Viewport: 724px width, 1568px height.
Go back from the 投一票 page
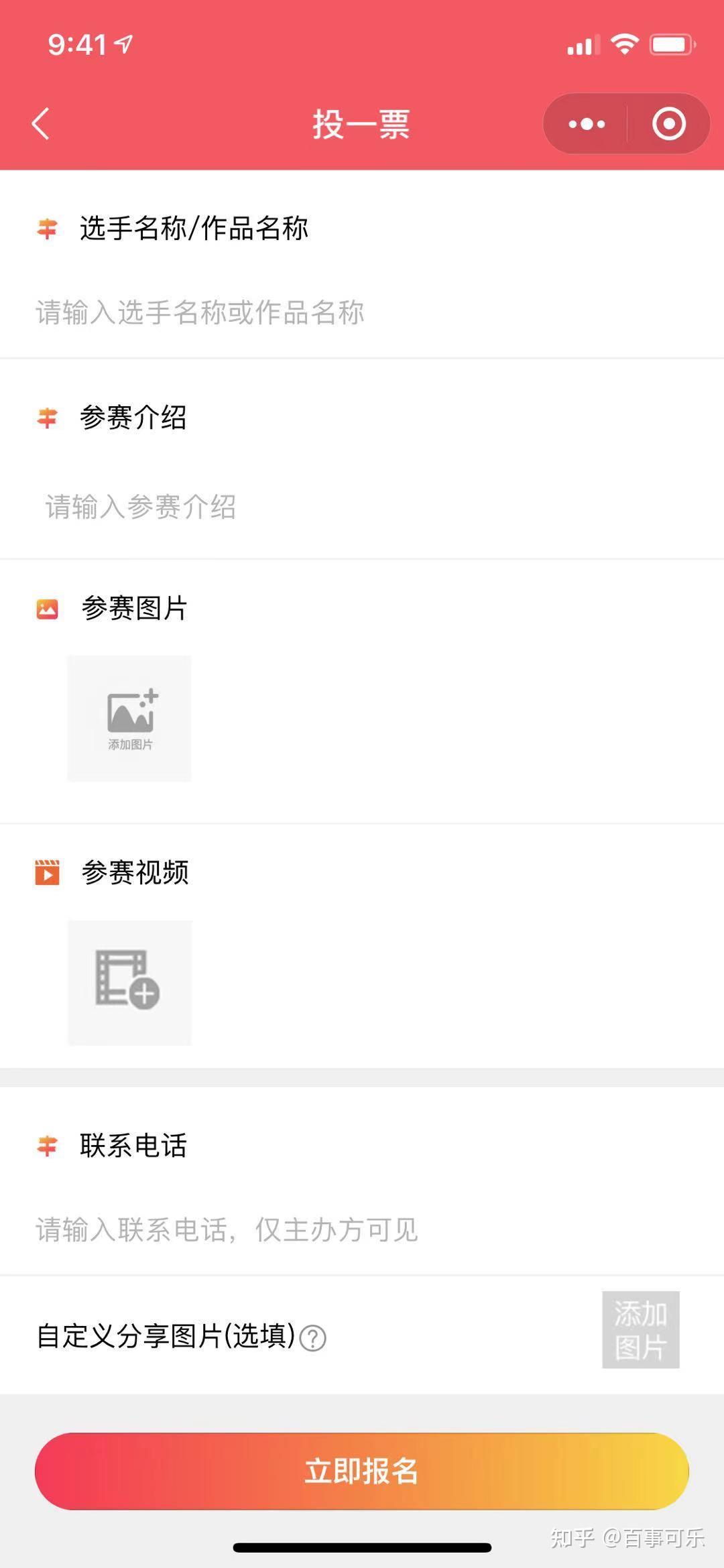41,124
